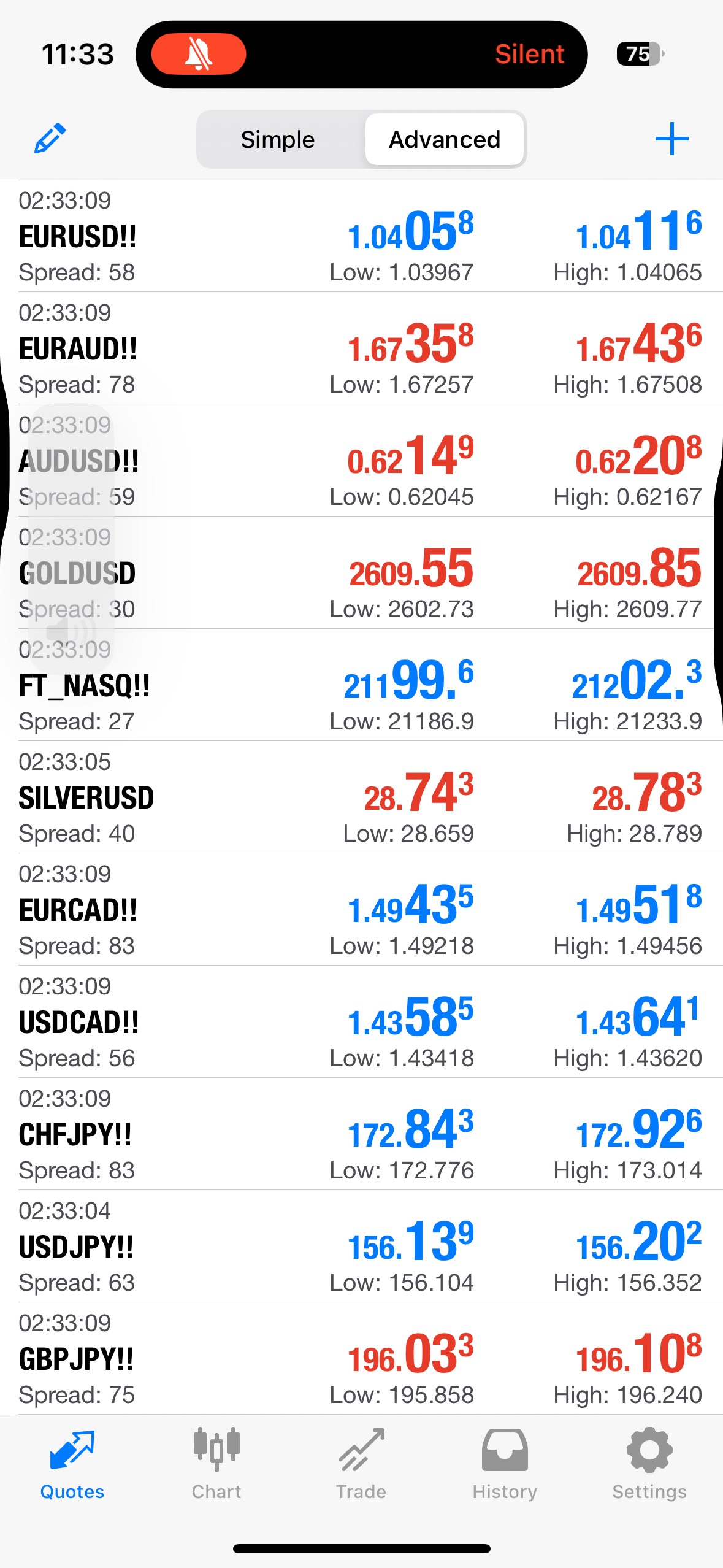Switch to the Trade tab

point(361,1464)
